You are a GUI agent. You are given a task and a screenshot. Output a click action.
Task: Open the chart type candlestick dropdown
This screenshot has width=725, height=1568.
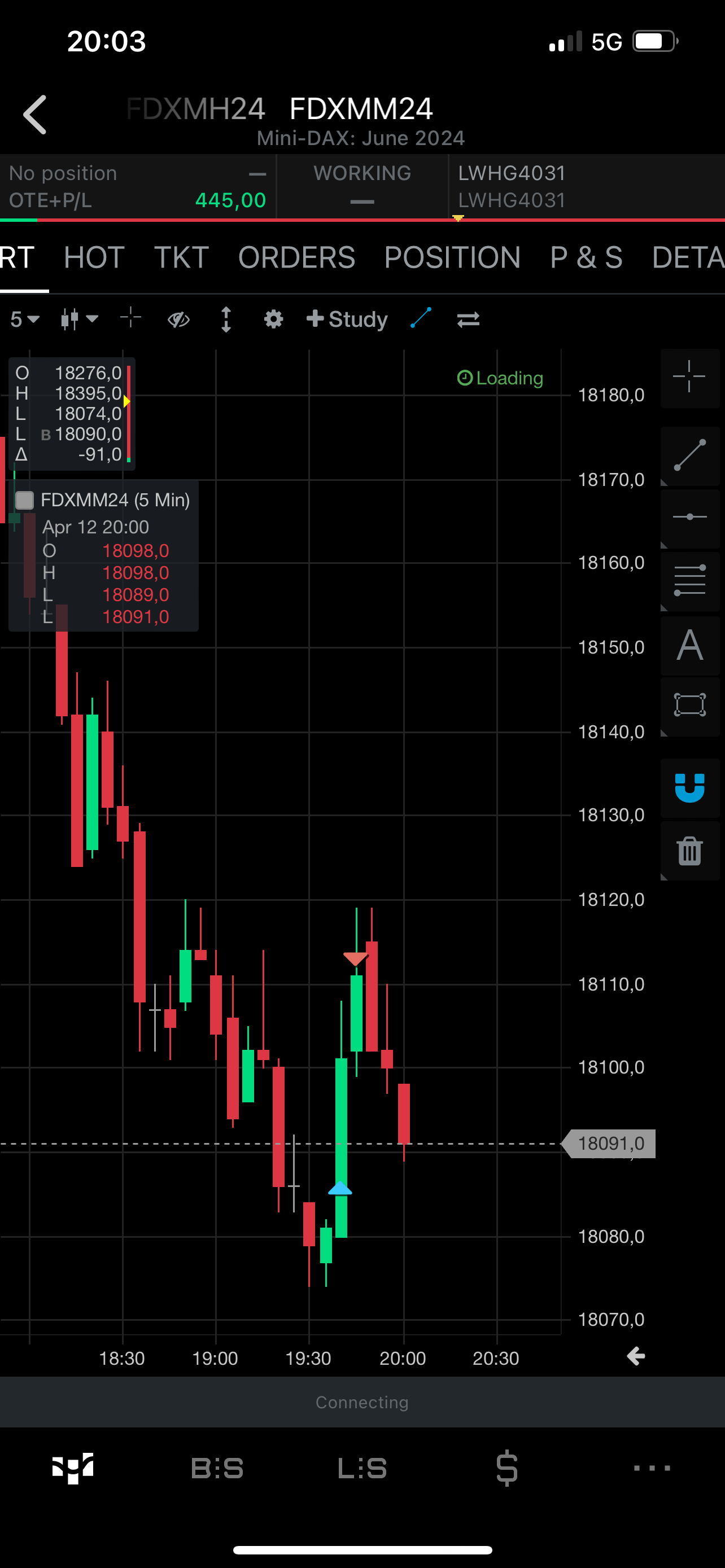(x=79, y=319)
